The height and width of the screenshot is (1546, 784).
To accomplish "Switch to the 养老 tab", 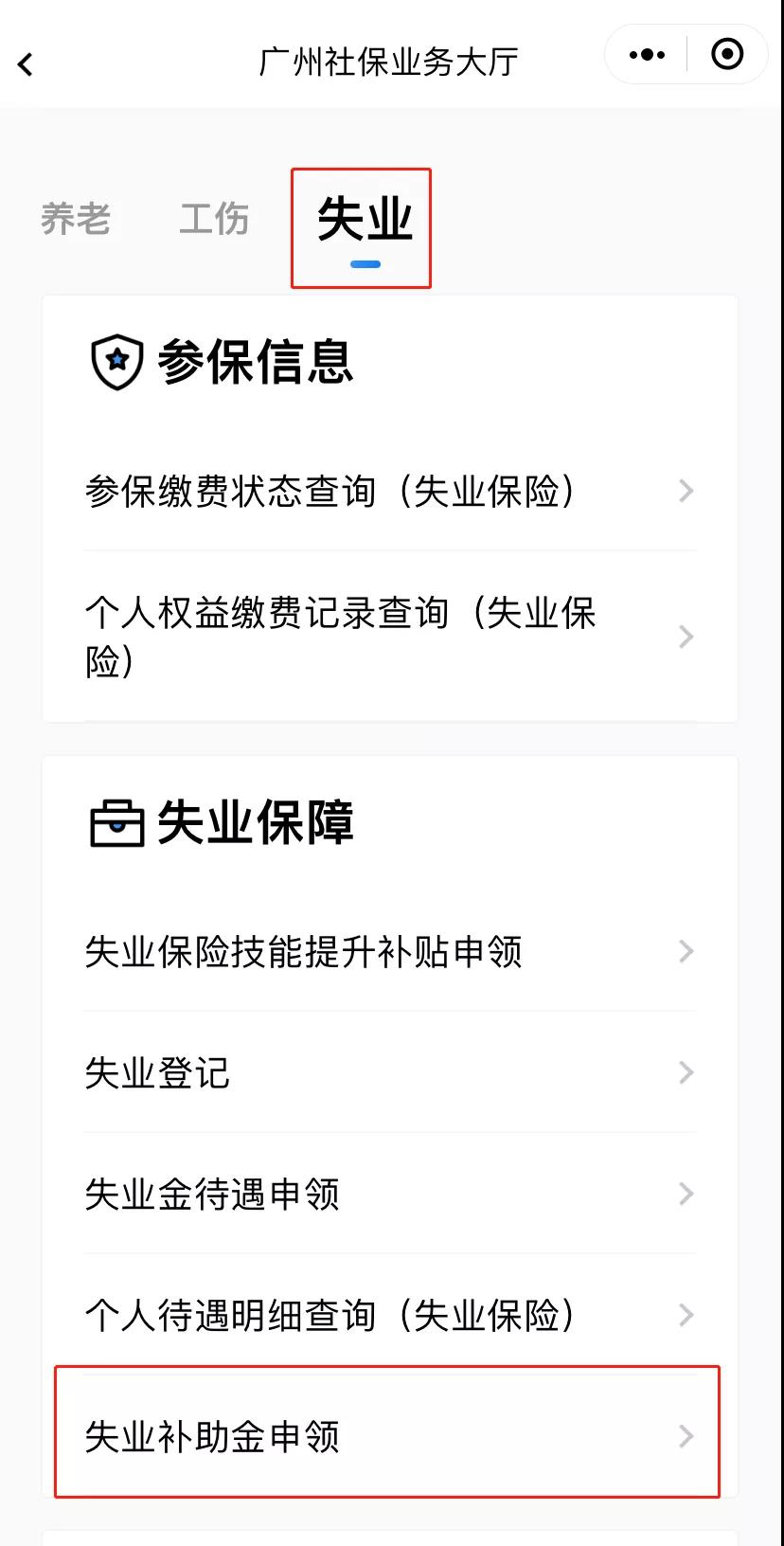I will 76,220.
